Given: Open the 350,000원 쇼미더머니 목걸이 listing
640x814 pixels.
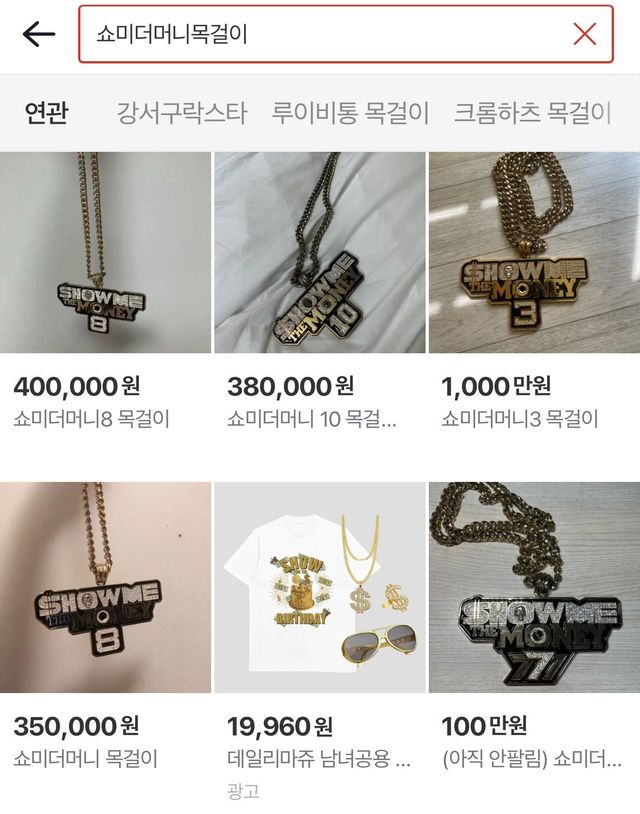Looking at the screenshot, I should pos(105,588).
